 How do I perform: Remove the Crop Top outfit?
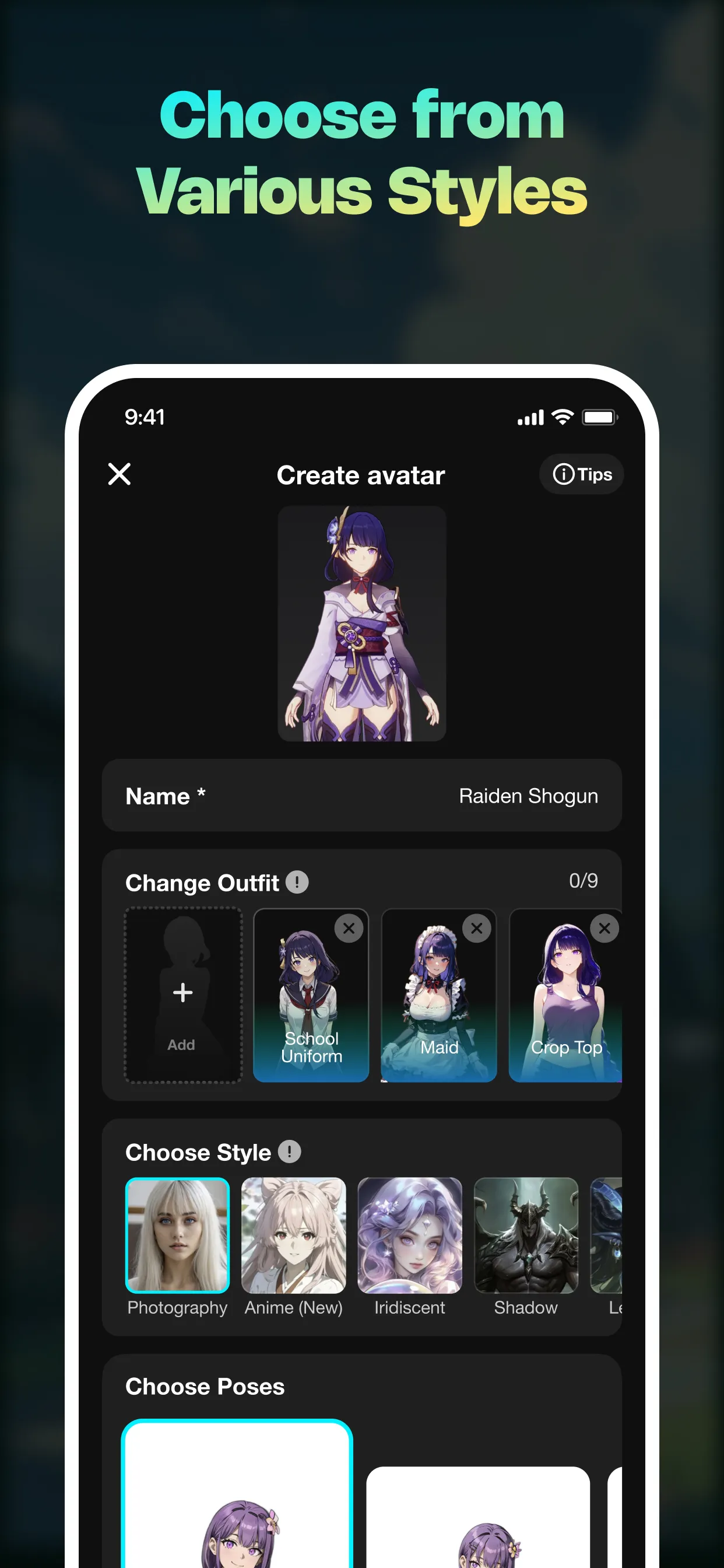604,928
